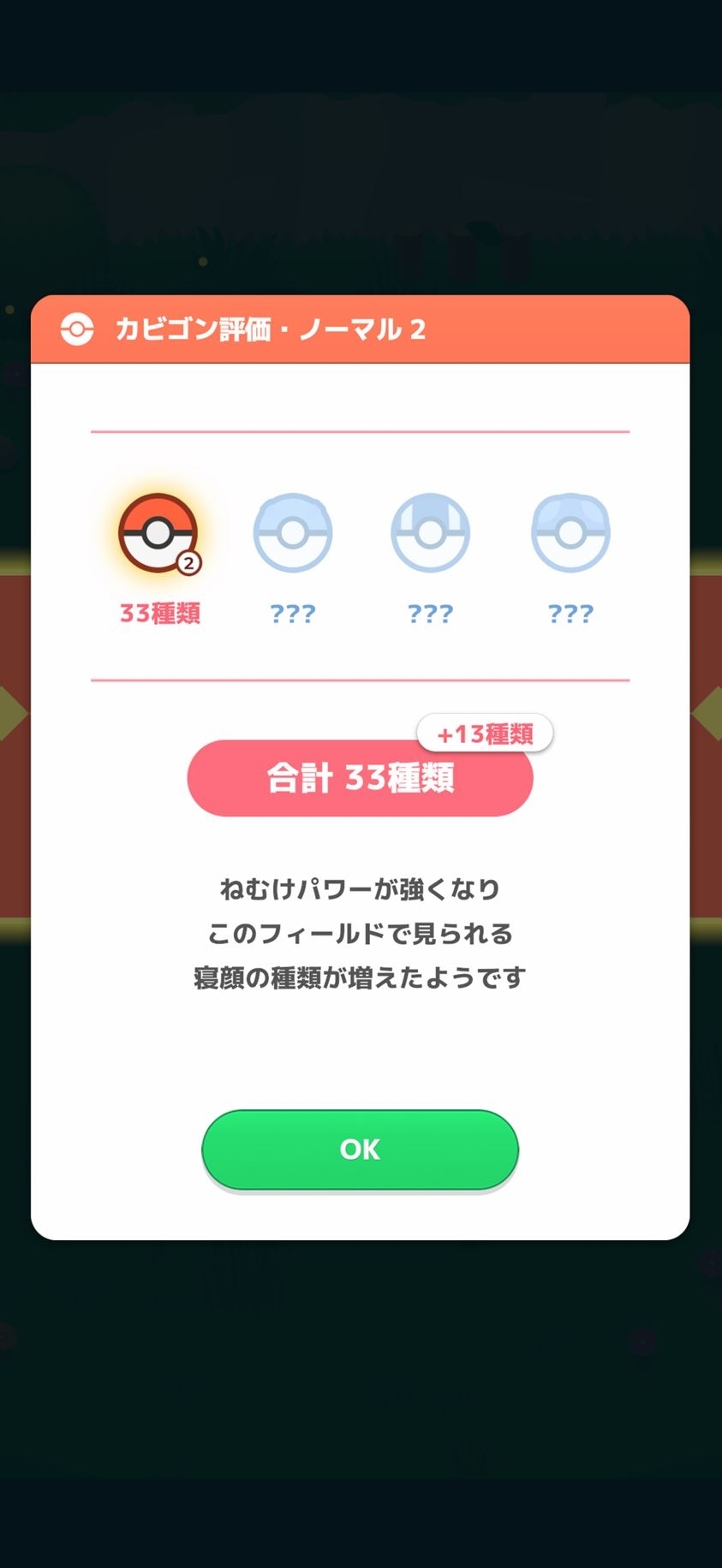Click the +13種類 badge

(x=485, y=733)
